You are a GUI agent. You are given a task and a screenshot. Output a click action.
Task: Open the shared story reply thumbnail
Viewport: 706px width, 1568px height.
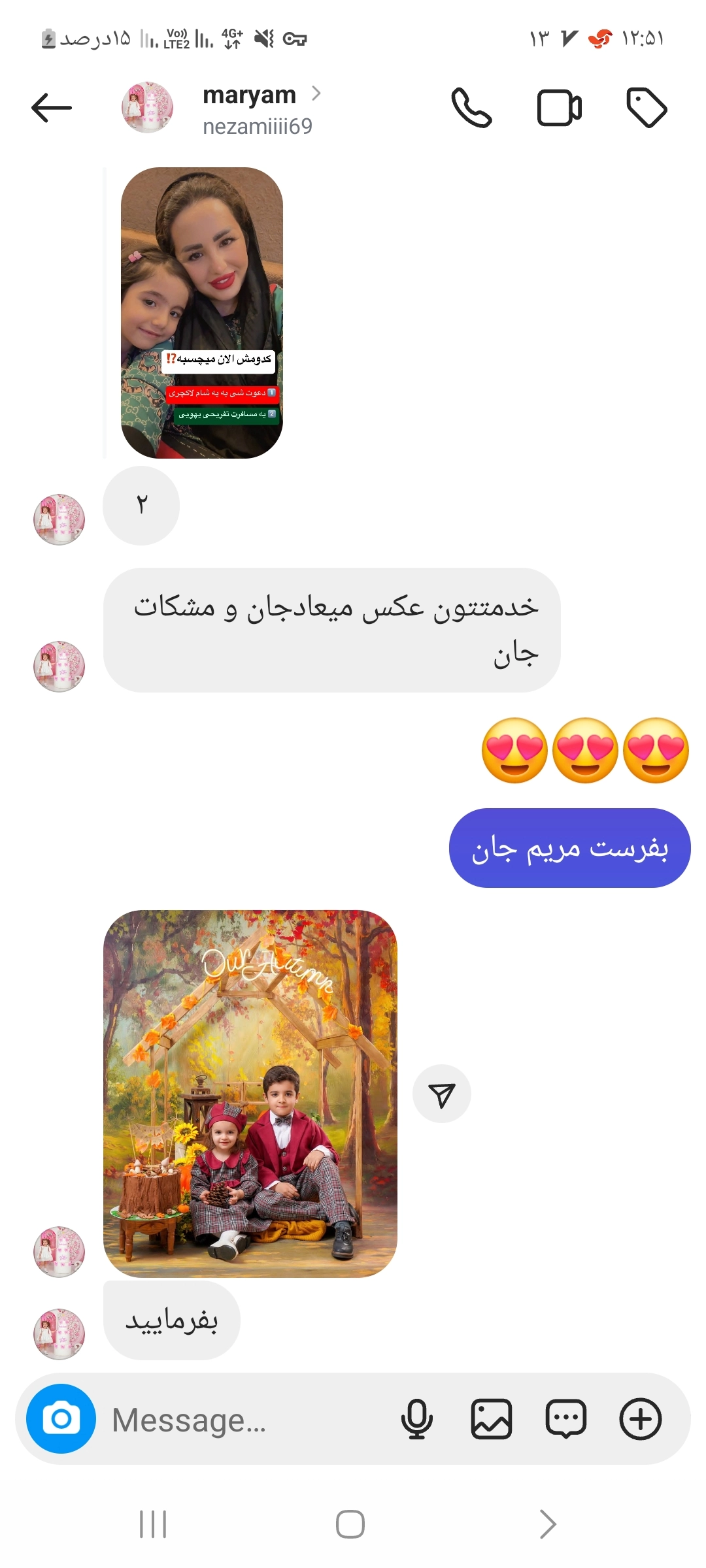[x=202, y=312]
